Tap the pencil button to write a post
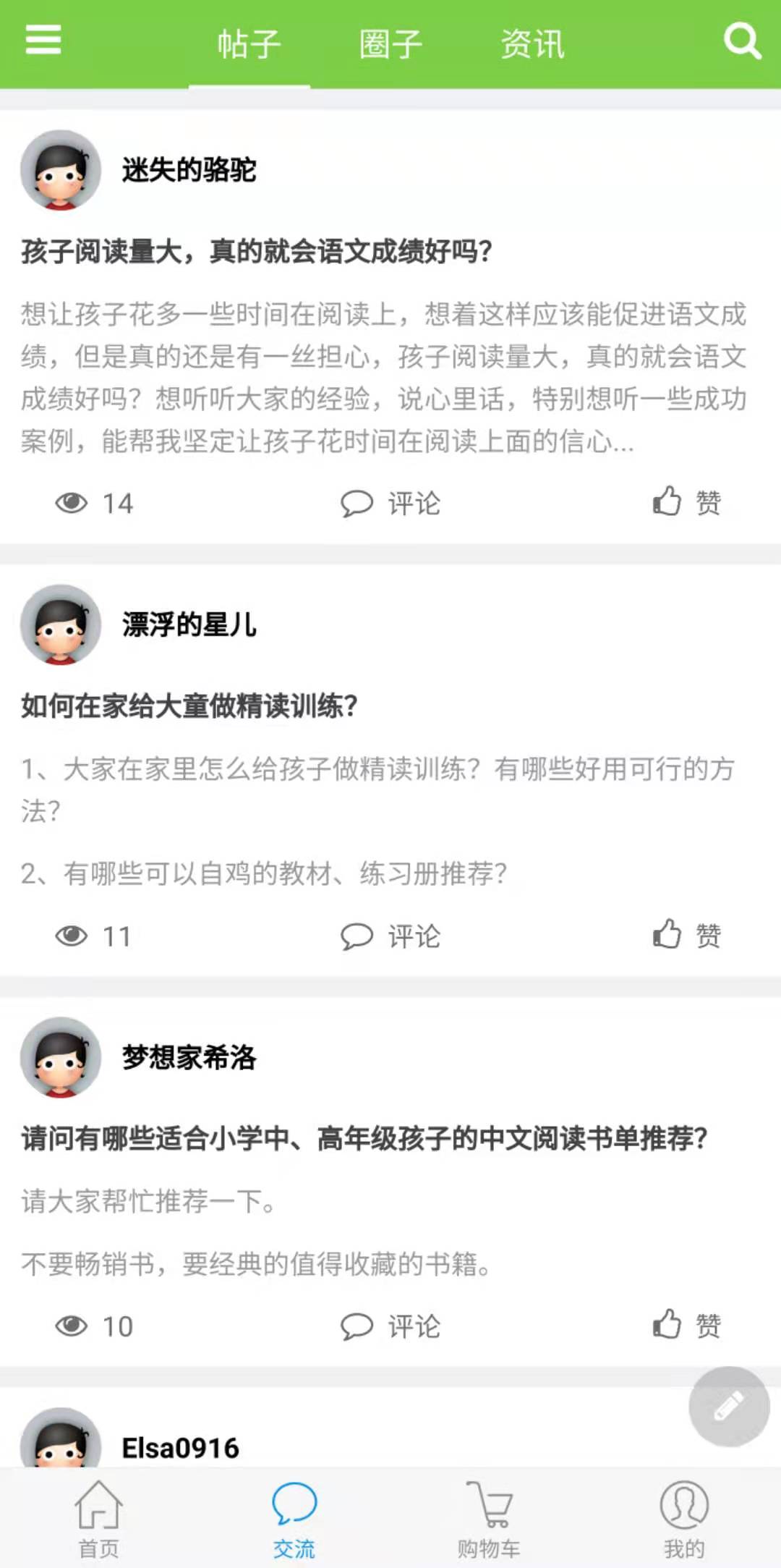Screen dimensions: 781x1568 (x=728, y=1406)
